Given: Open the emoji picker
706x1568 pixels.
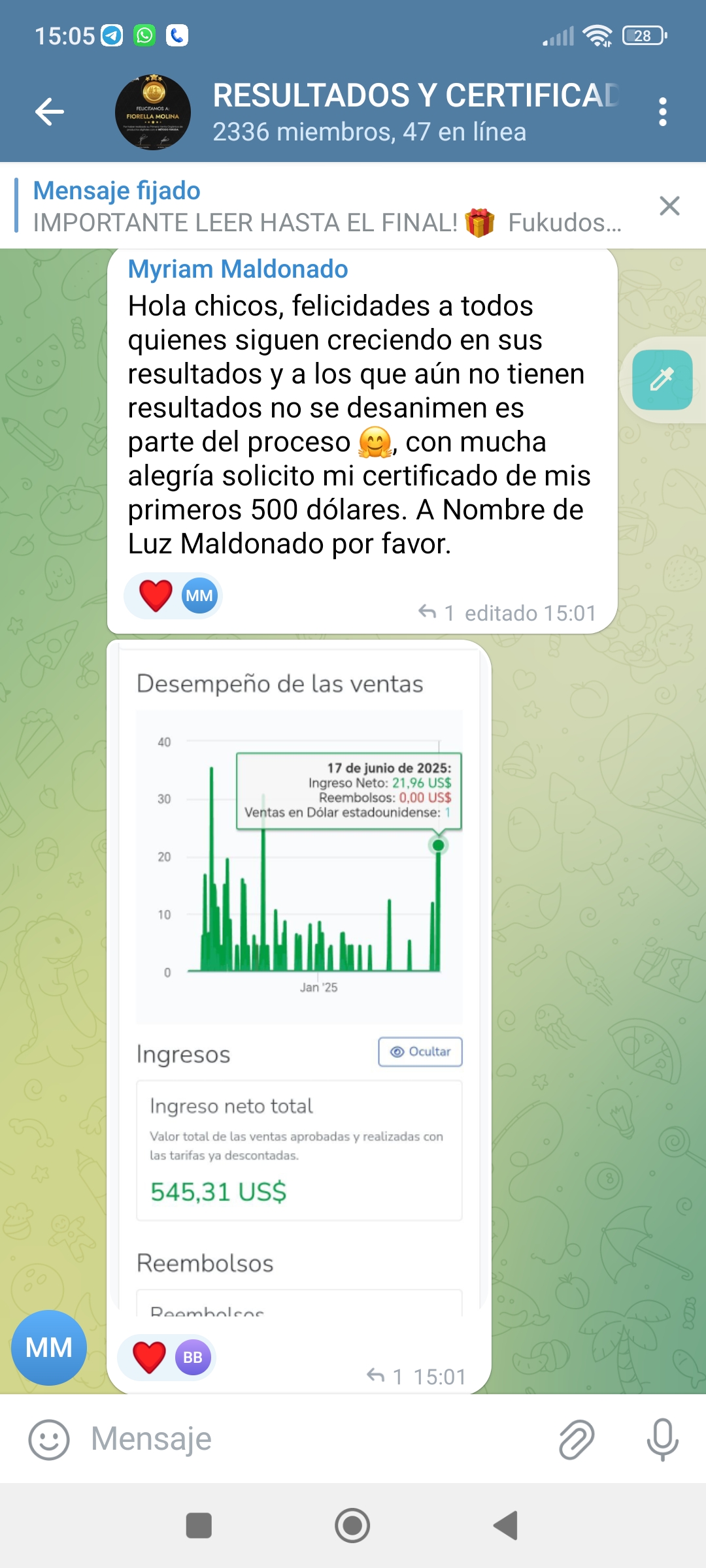Looking at the screenshot, I should 49,1439.
